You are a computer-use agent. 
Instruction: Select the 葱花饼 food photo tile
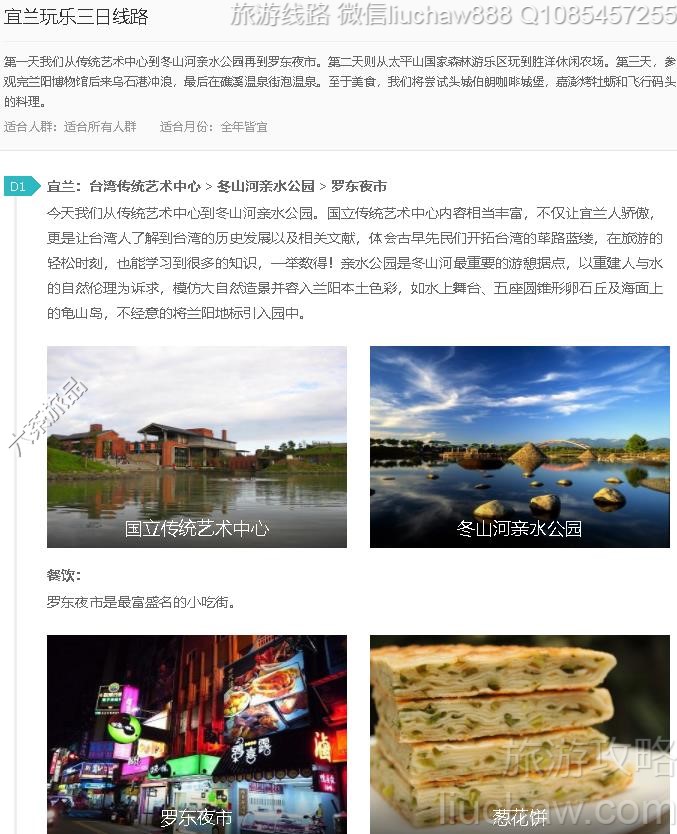click(x=519, y=734)
